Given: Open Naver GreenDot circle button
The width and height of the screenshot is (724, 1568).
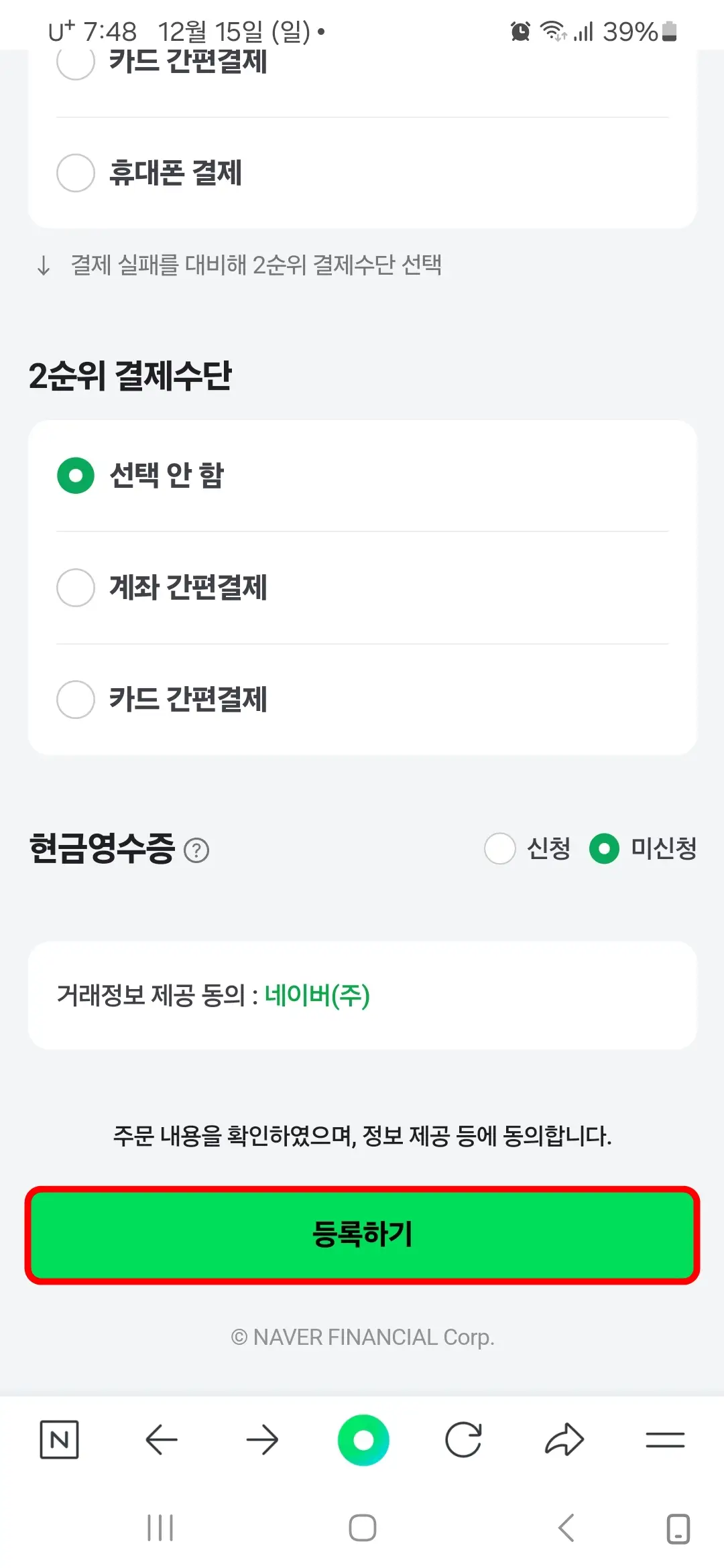Looking at the screenshot, I should tap(362, 1439).
